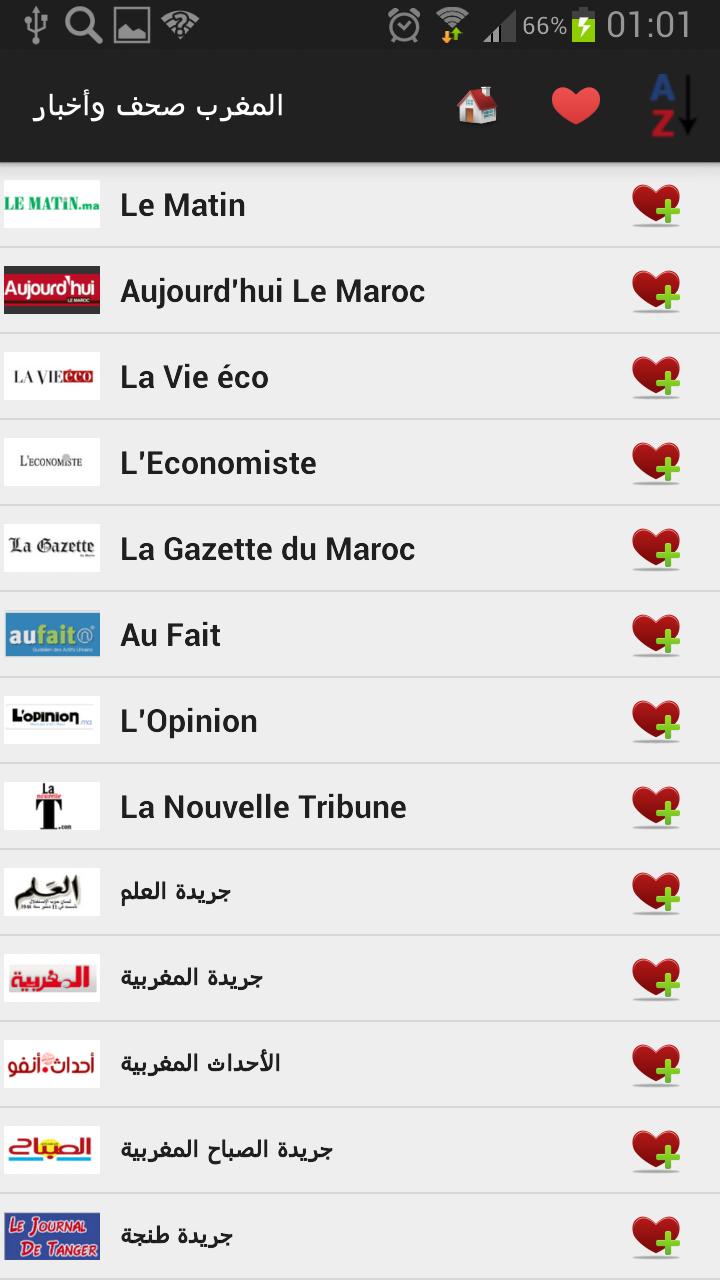Add Le Matin to favorites
The height and width of the screenshot is (1280, 720).
pos(657,204)
